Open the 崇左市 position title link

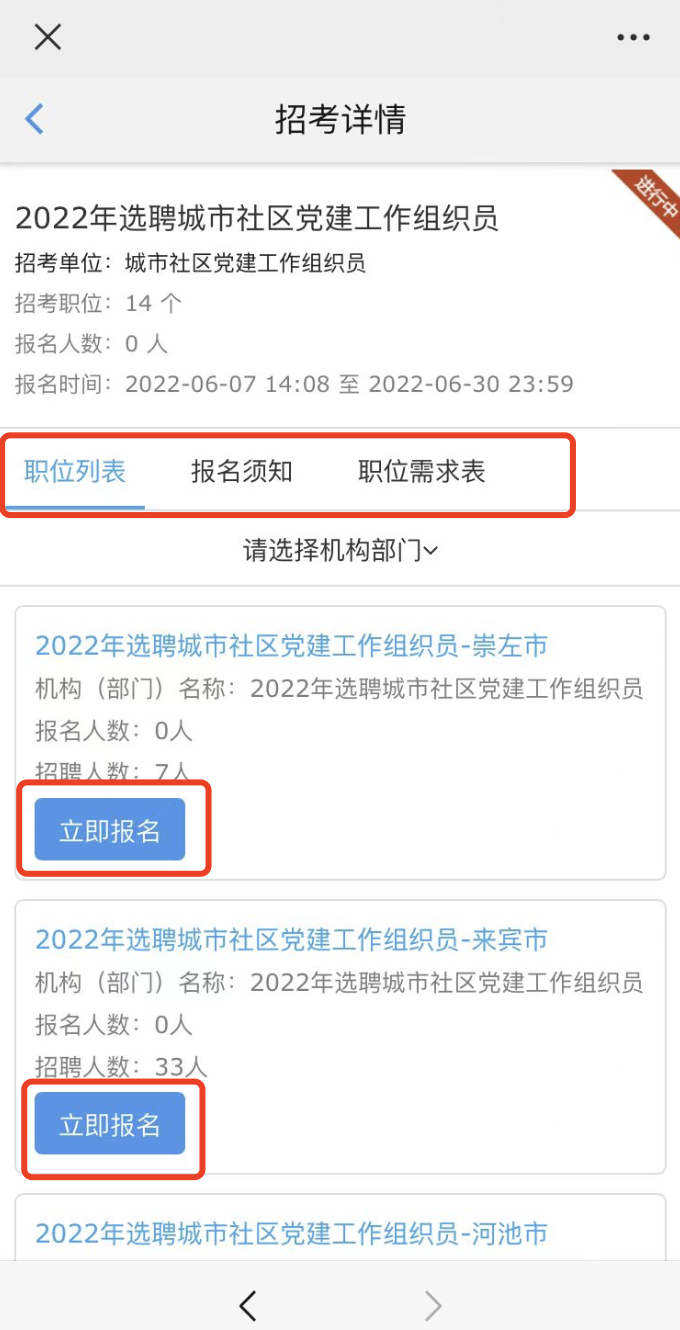(291, 646)
